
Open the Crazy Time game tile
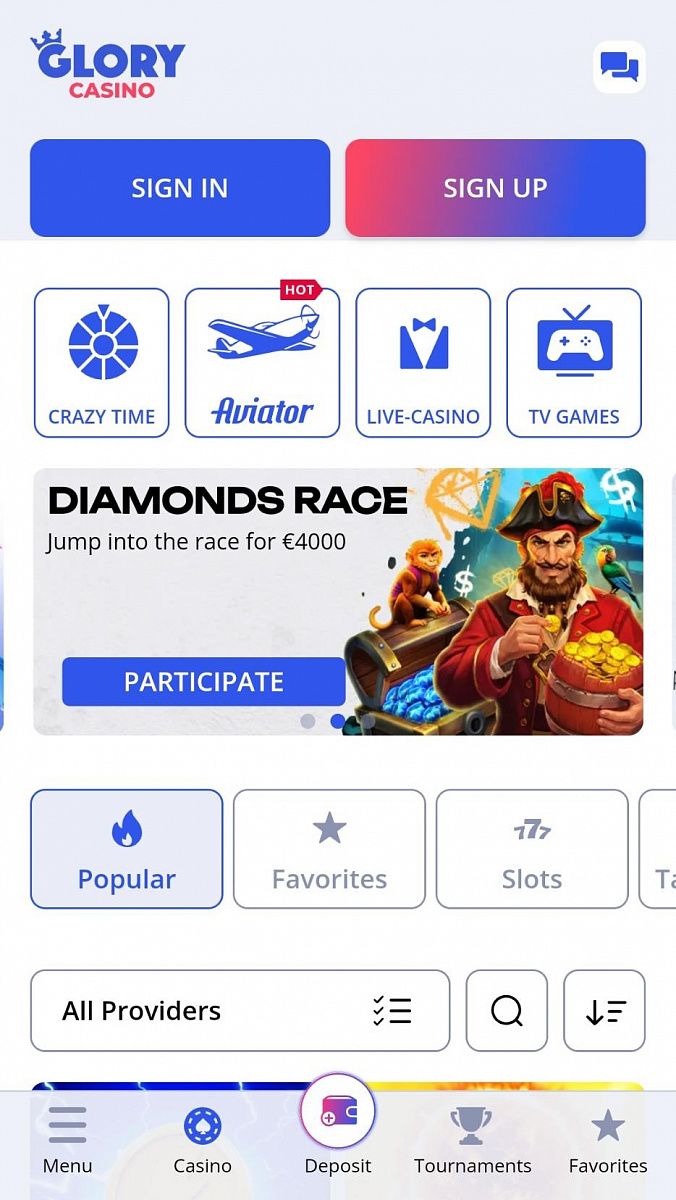coord(102,363)
